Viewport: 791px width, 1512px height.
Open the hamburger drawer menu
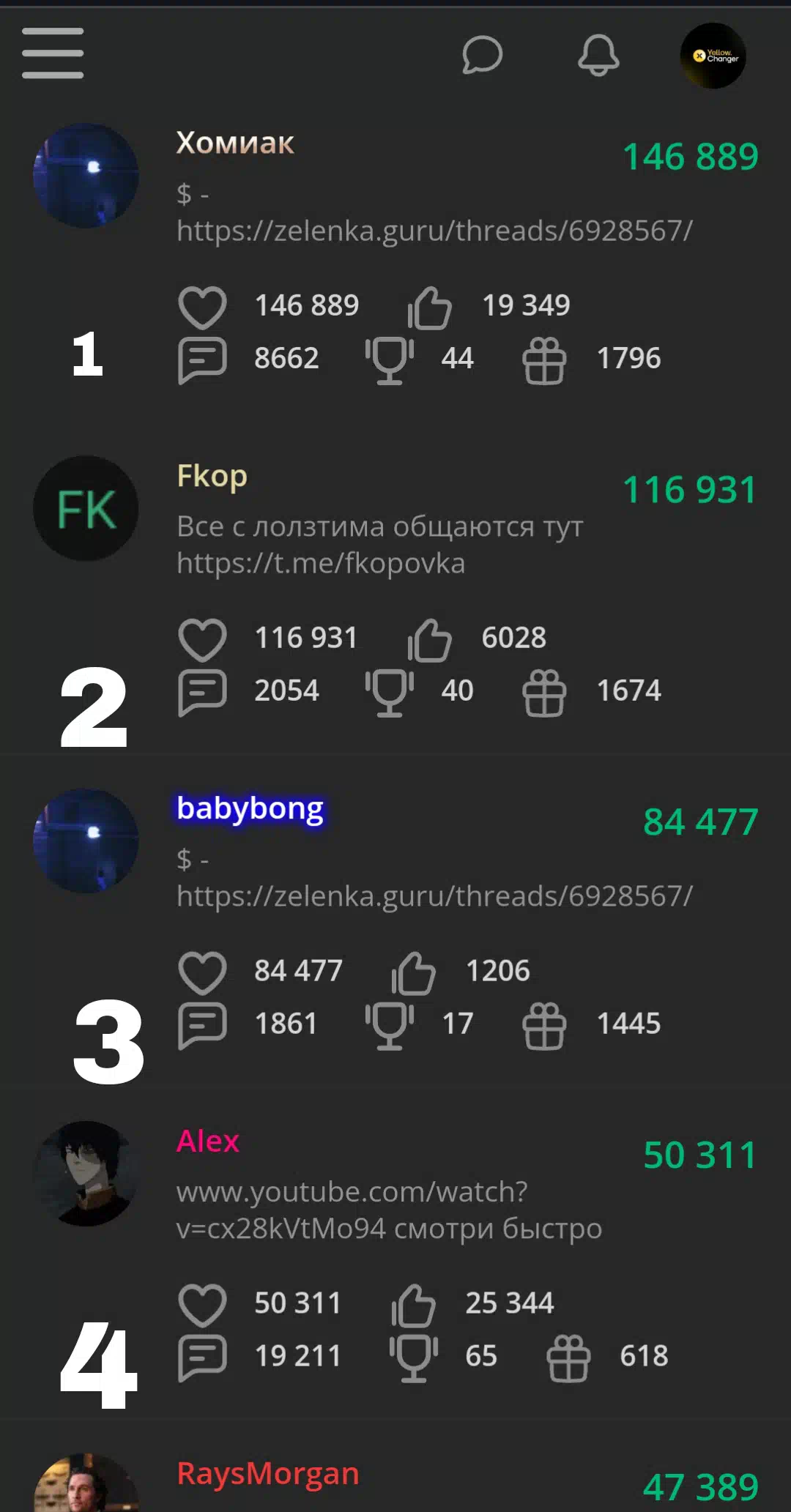[53, 53]
